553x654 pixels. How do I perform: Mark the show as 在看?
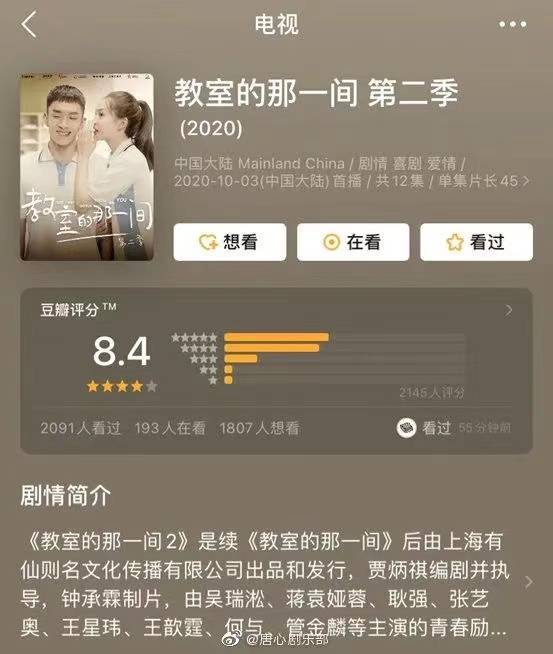353,242
